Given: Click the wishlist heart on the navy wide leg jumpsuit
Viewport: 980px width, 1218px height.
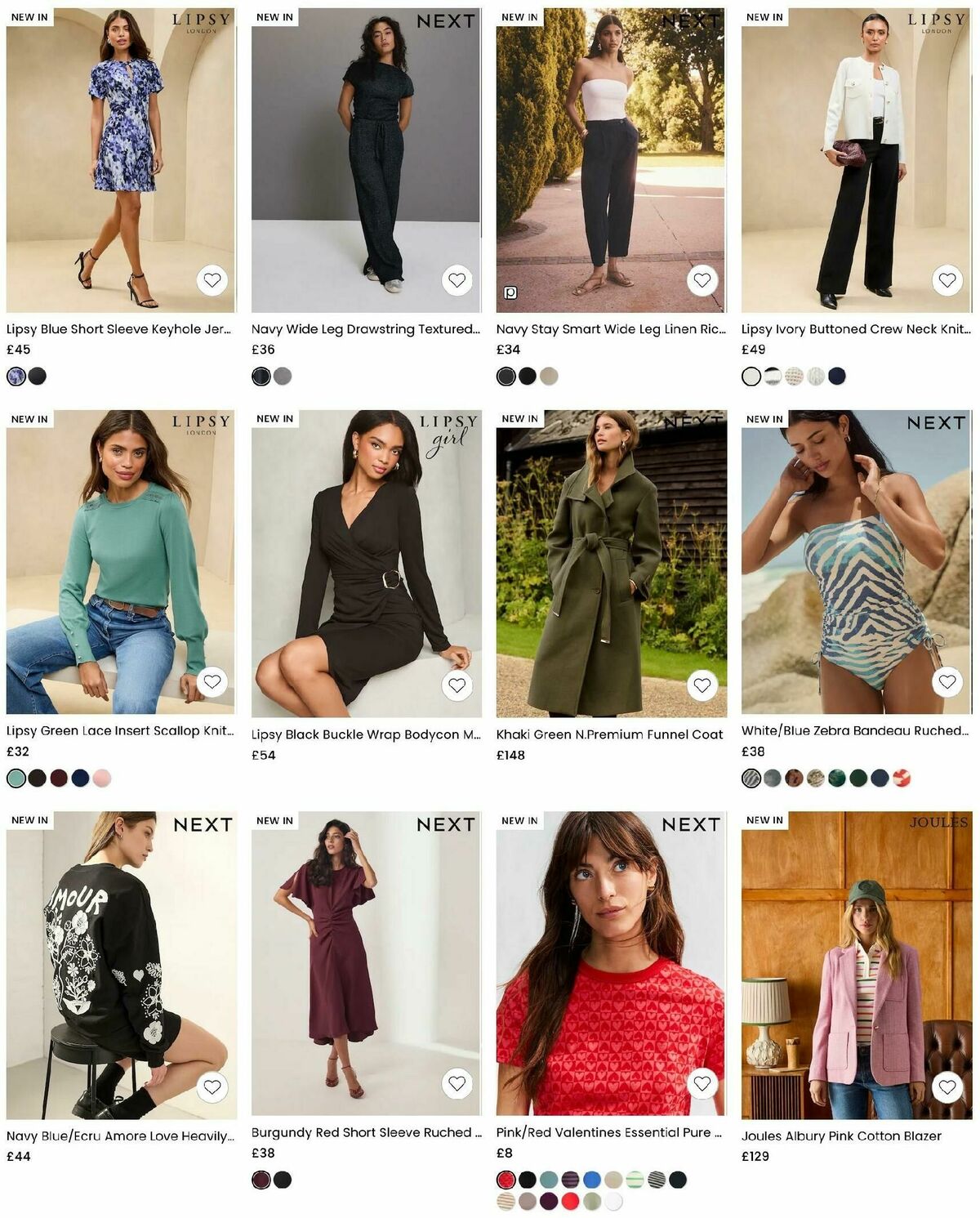Looking at the screenshot, I should pos(457,282).
